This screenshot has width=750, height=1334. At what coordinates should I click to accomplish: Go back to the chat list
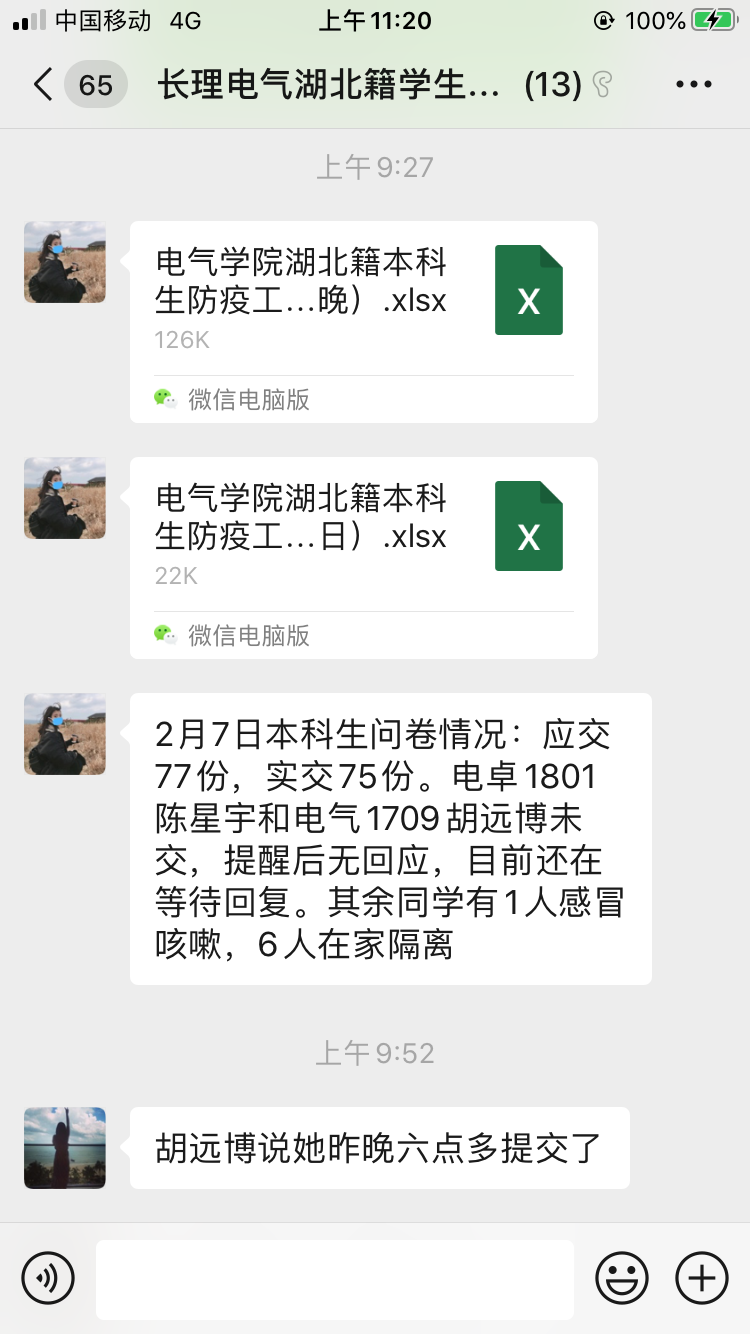coord(44,85)
